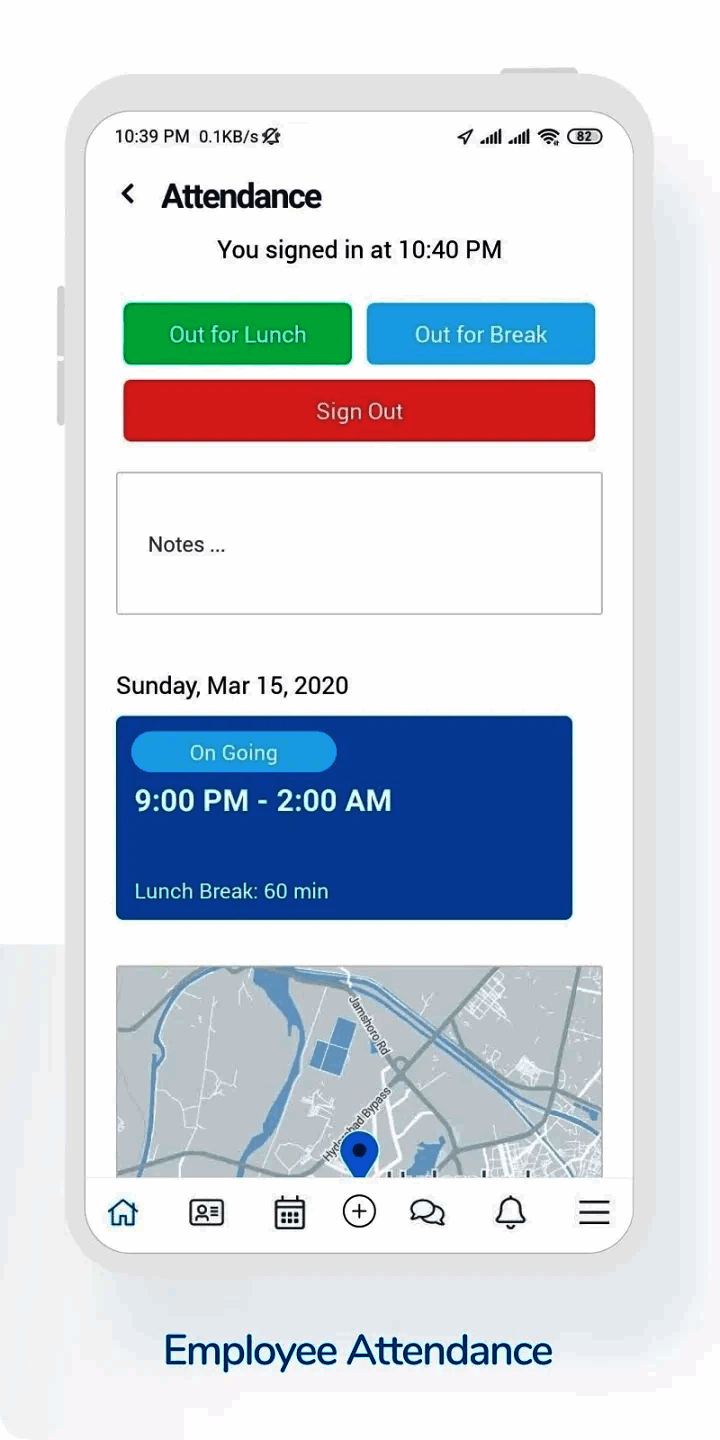Tap the plus icon to add new entry
The width and height of the screenshot is (720, 1440).
click(x=359, y=1211)
